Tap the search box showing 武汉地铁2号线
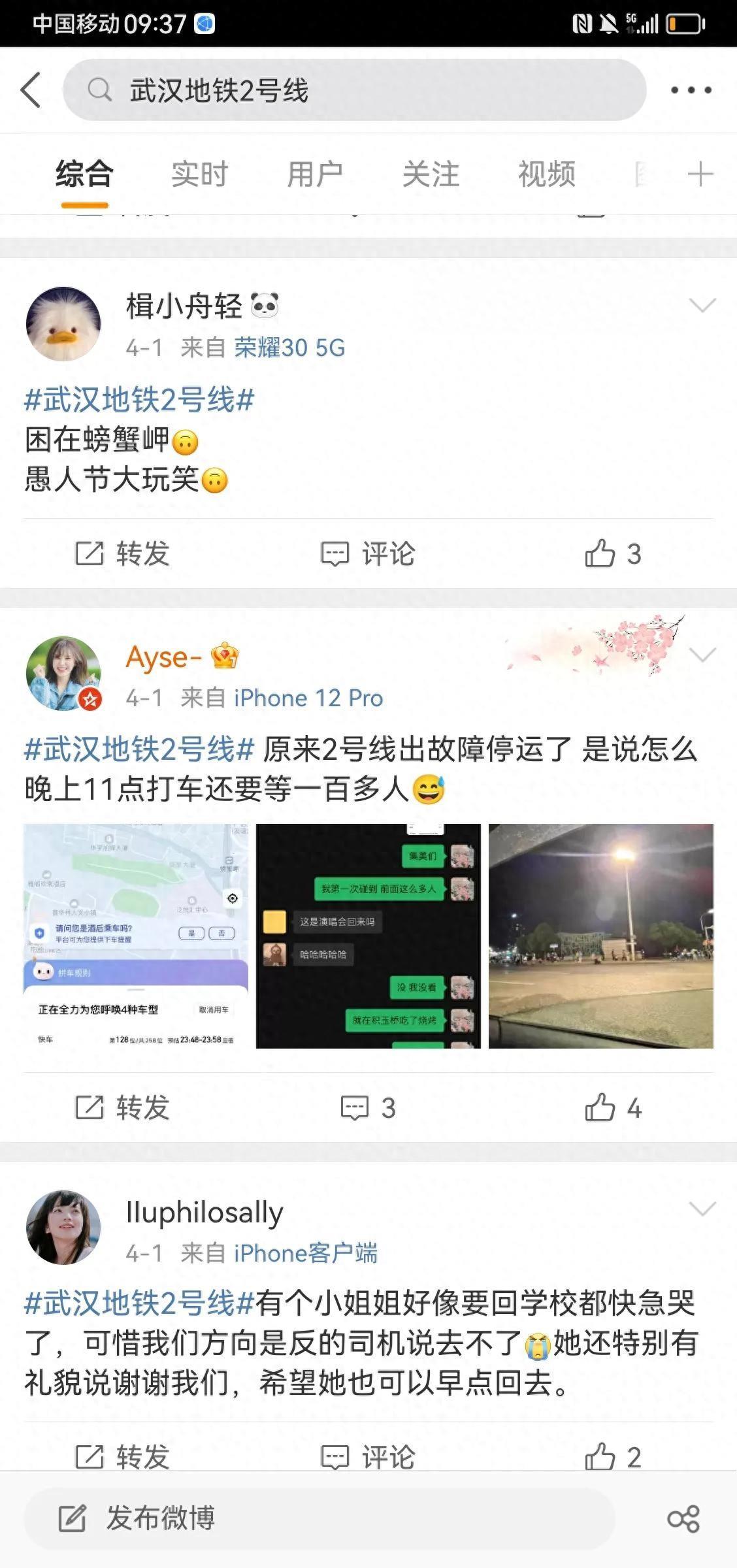 tap(354, 90)
